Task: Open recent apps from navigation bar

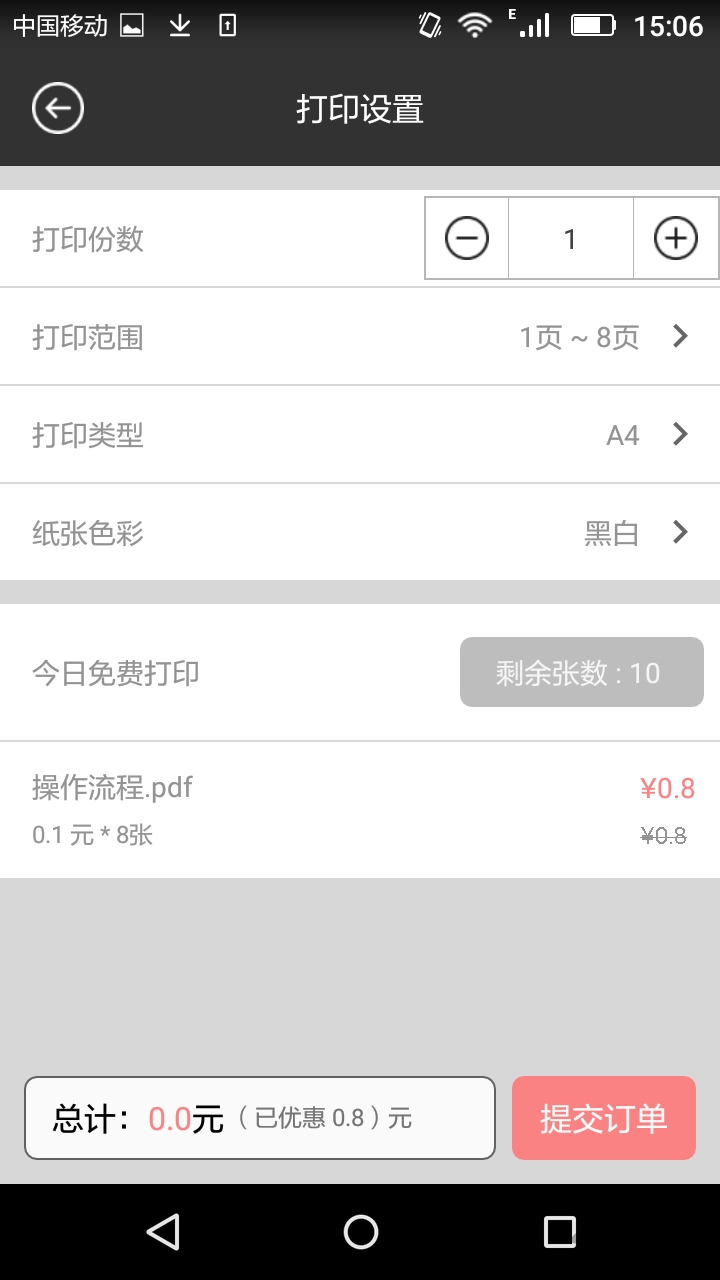Action: (x=559, y=1232)
